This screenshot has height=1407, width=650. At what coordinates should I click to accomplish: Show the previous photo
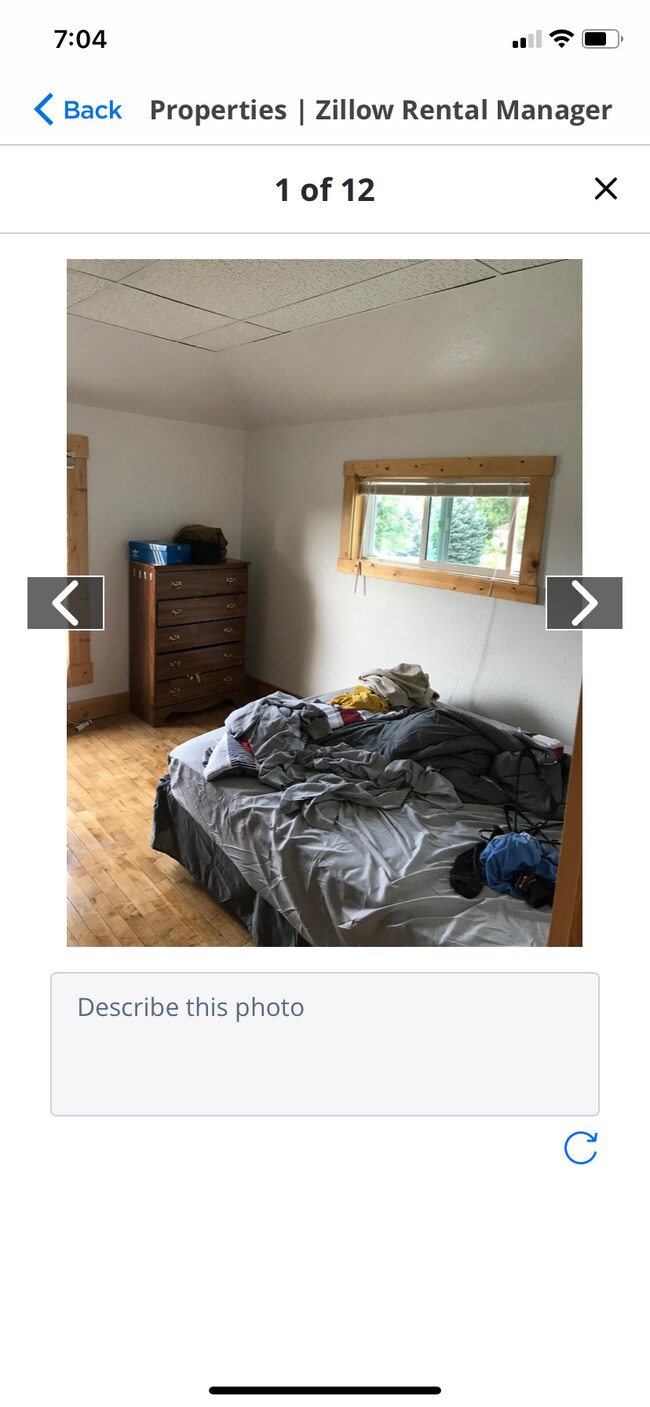[66, 603]
